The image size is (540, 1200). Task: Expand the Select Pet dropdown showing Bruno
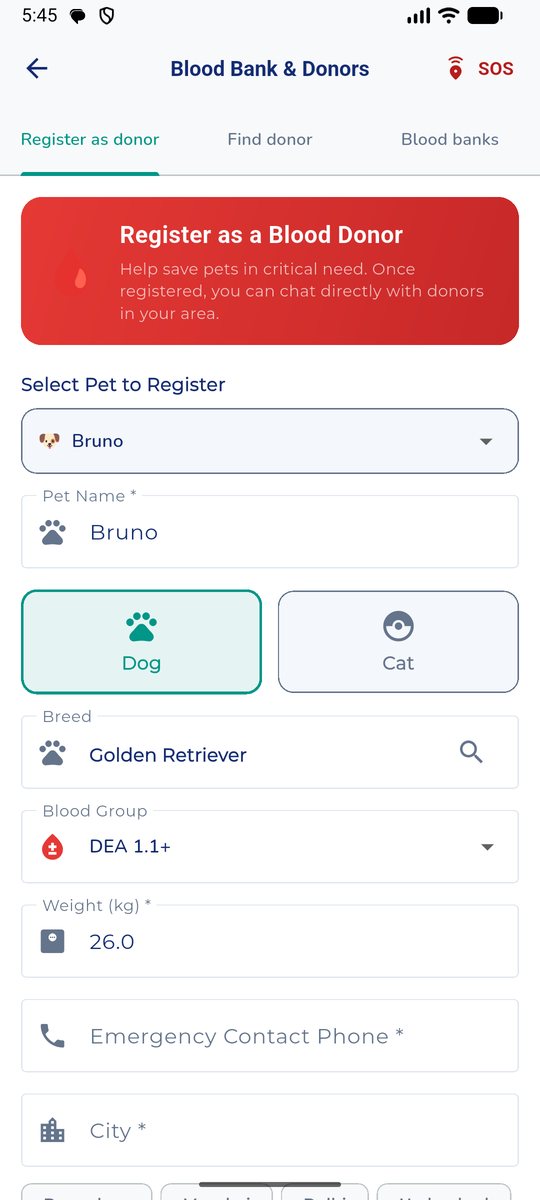click(270, 441)
